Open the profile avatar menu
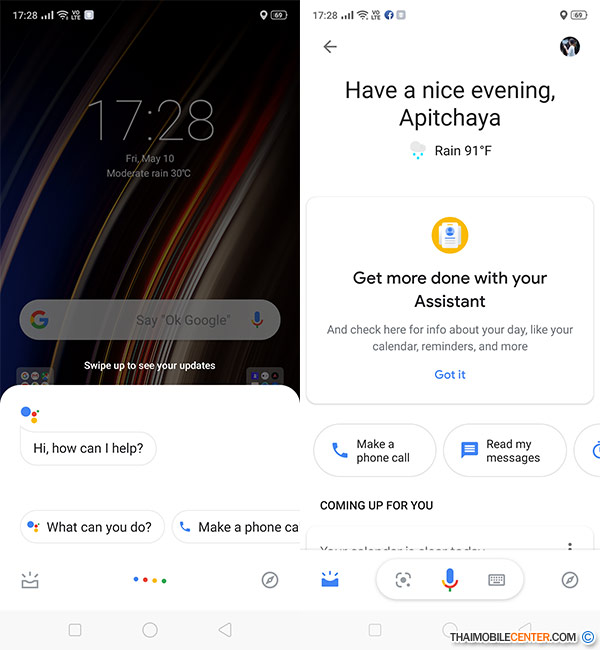 570,47
